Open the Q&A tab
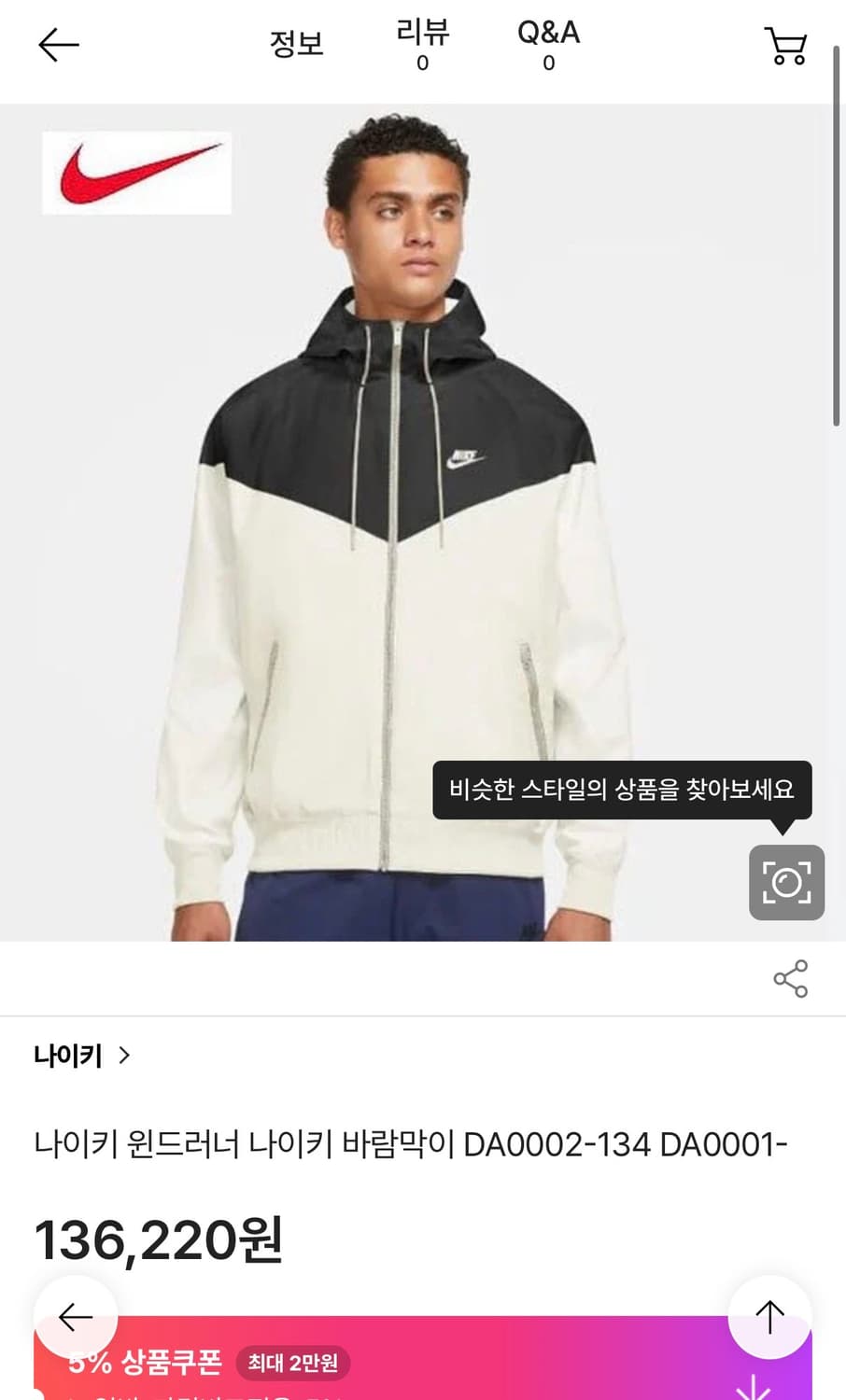This screenshot has height=1400, width=846. tap(548, 45)
